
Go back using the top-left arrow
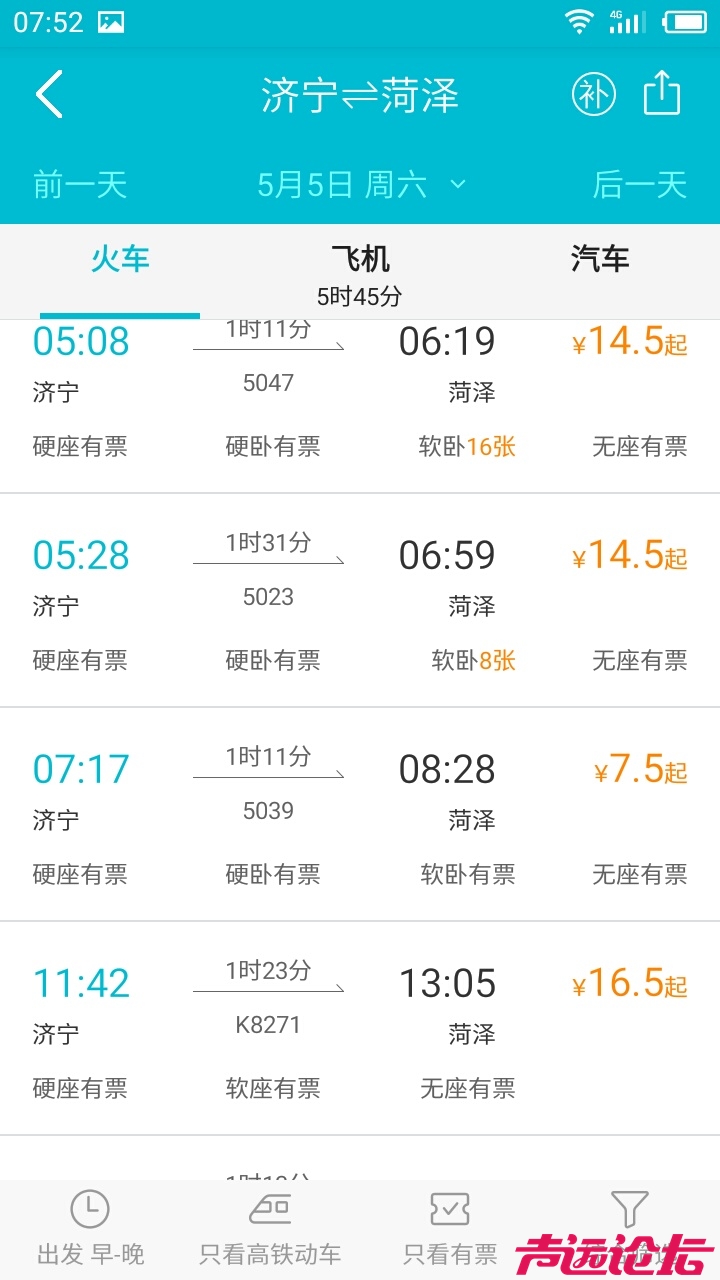(50, 95)
